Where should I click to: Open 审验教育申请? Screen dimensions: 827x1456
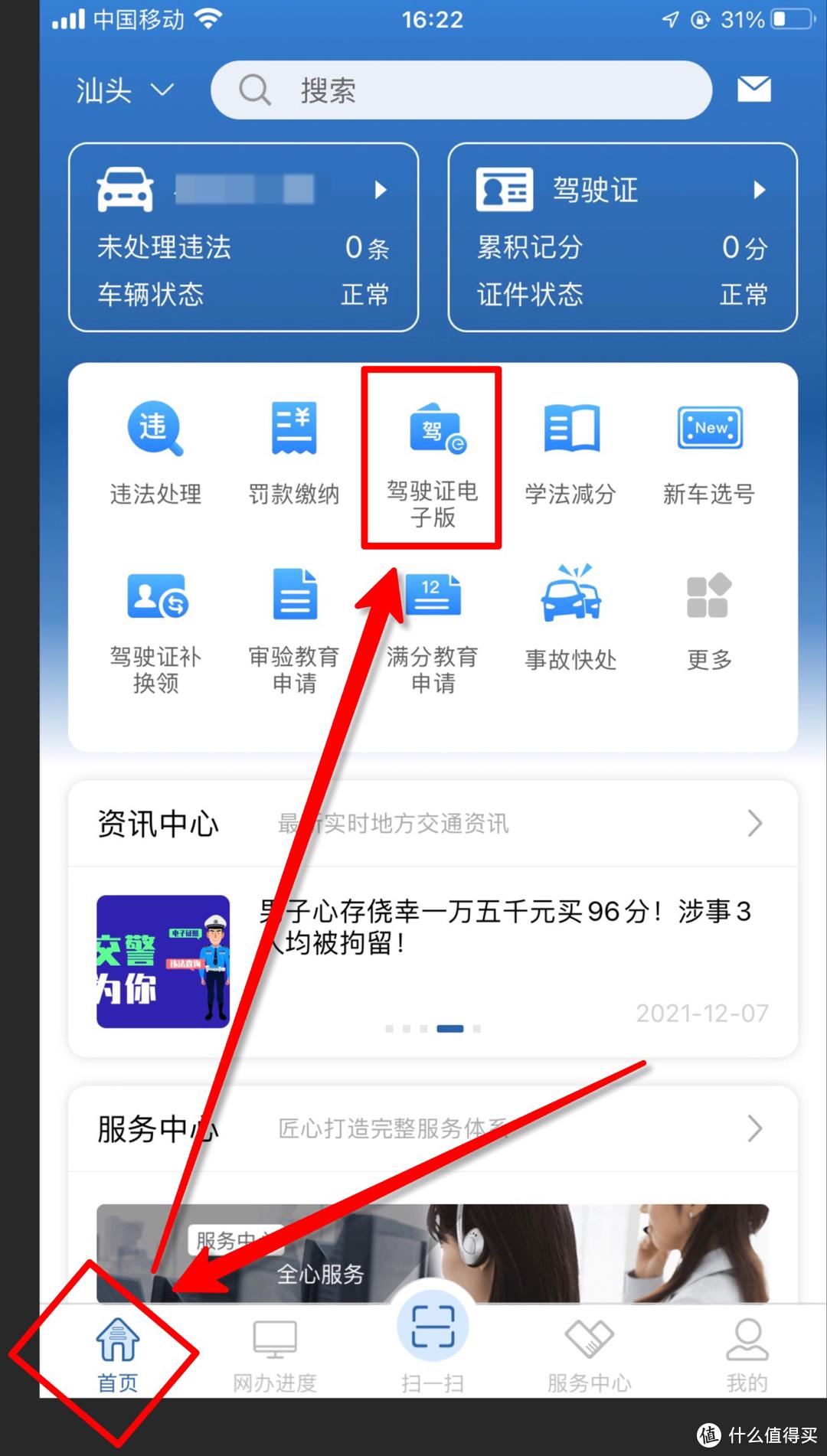pyautogui.click(x=294, y=628)
